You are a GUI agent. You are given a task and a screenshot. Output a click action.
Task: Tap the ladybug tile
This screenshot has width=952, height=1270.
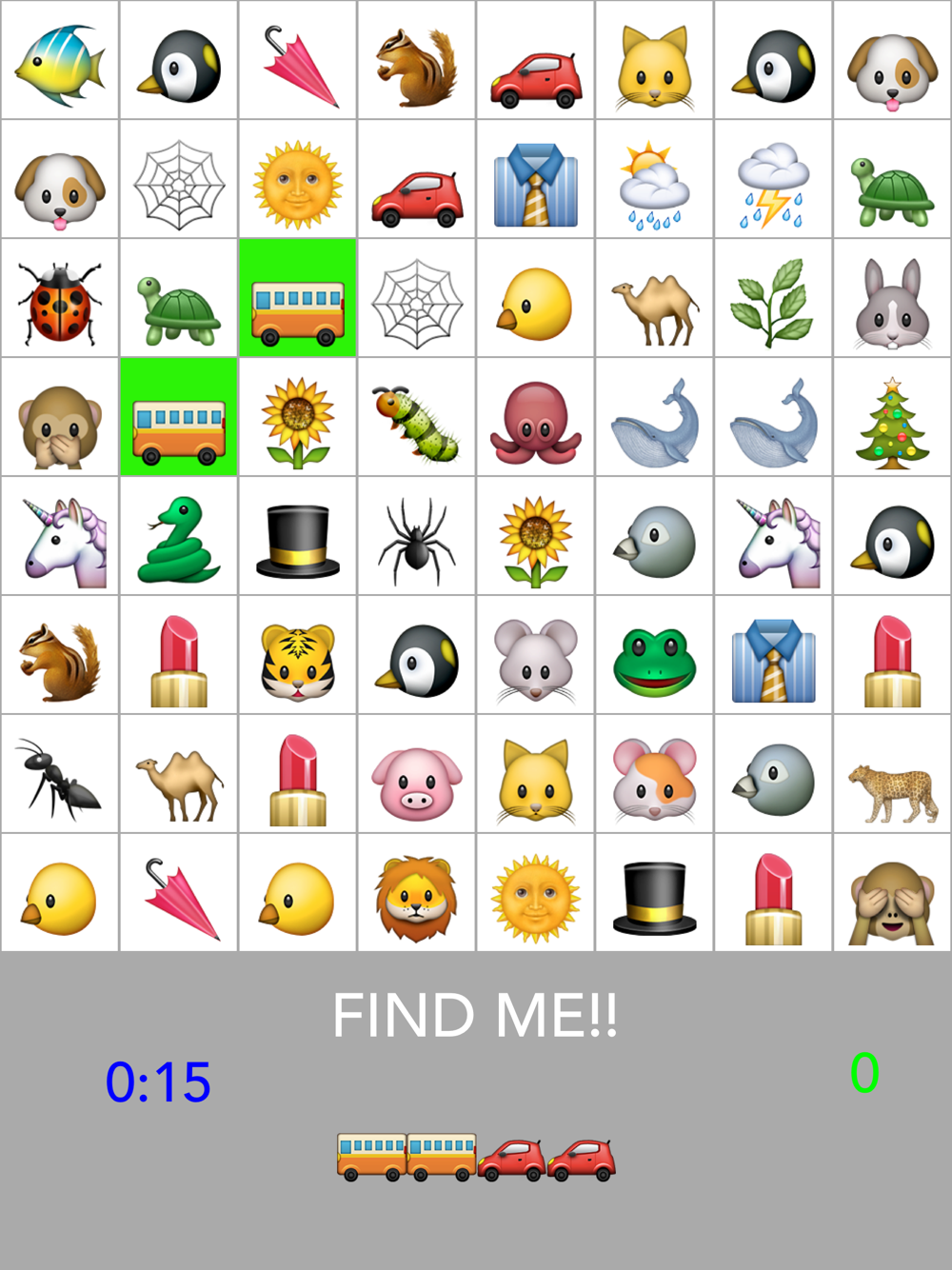[60, 298]
